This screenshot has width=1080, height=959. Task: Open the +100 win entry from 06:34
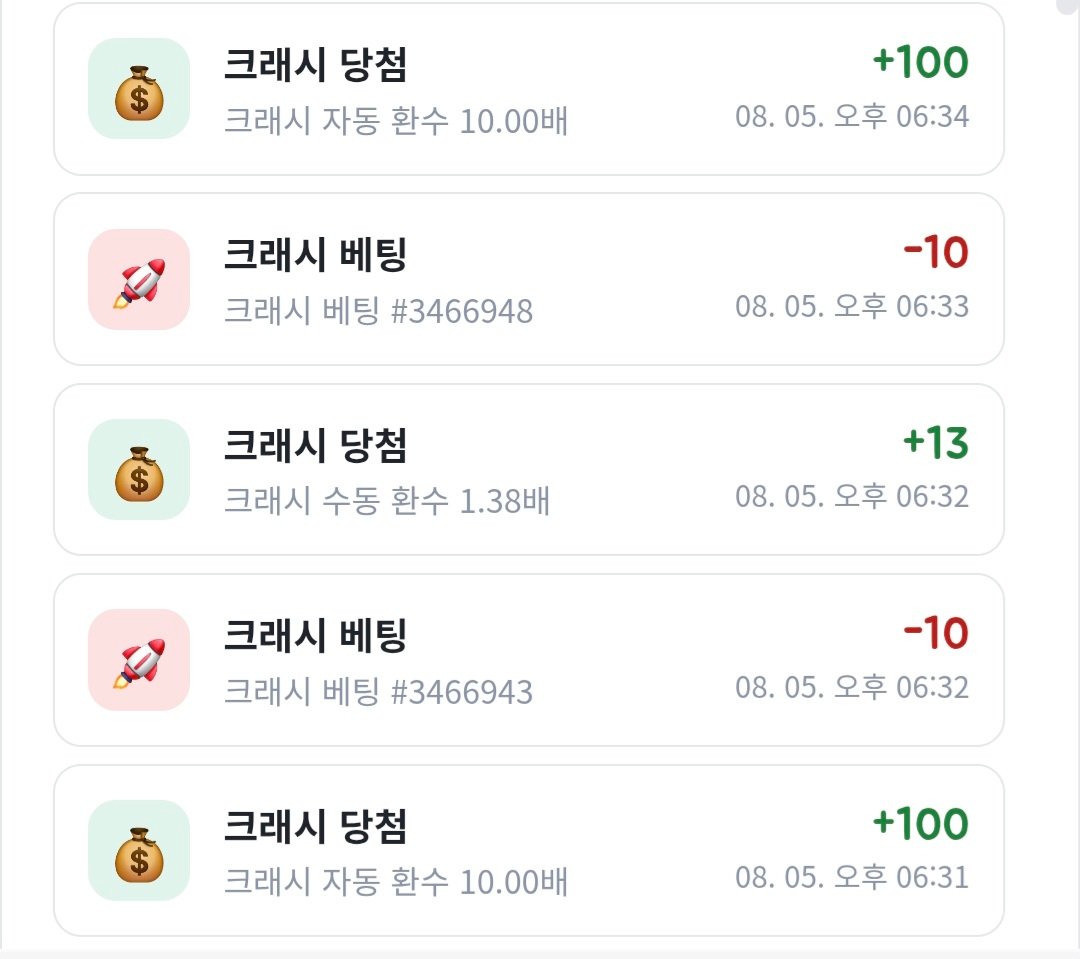tap(528, 89)
